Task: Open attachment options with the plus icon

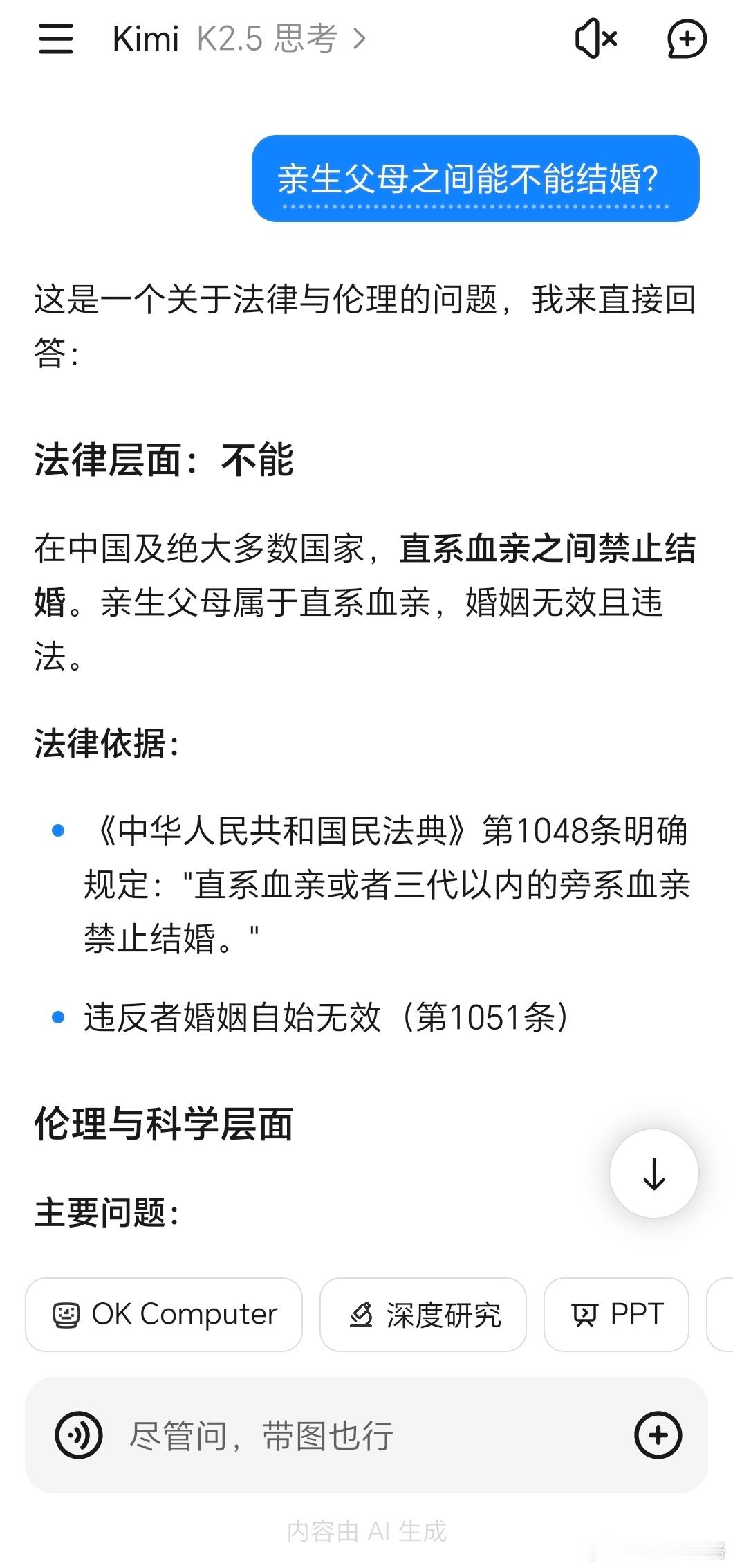Action: pos(658,1435)
